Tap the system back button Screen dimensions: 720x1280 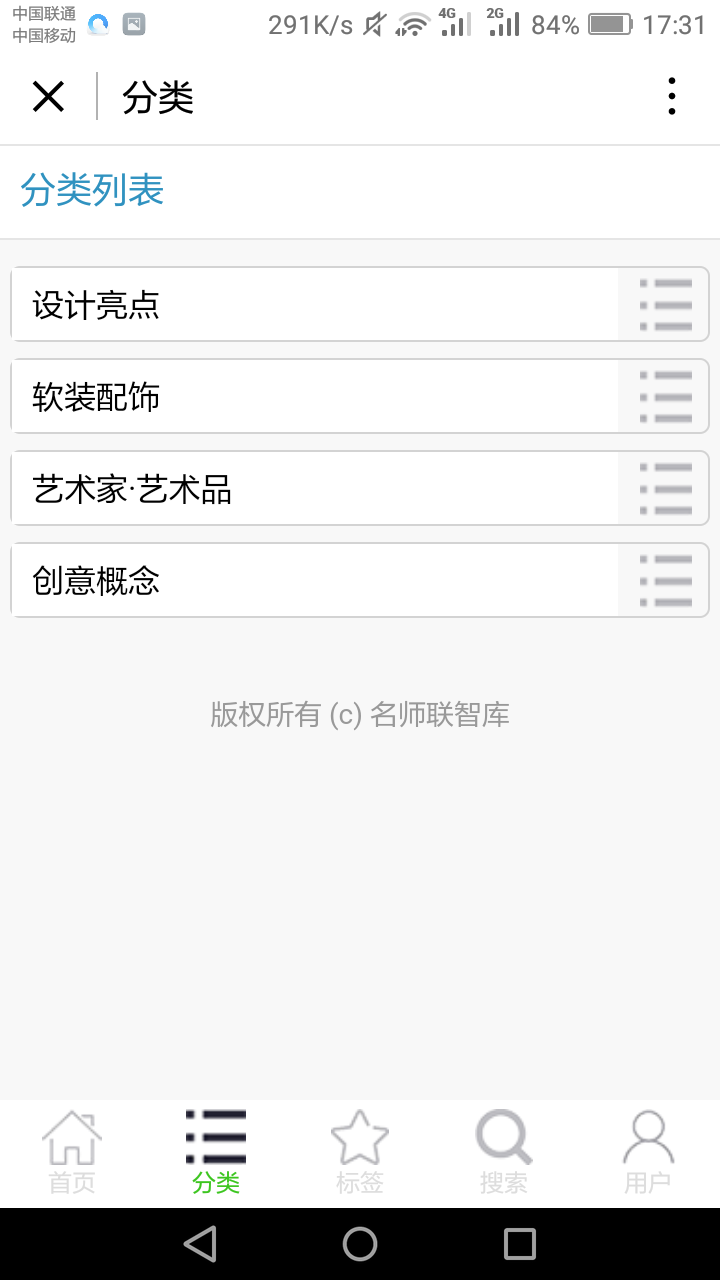(200, 1244)
